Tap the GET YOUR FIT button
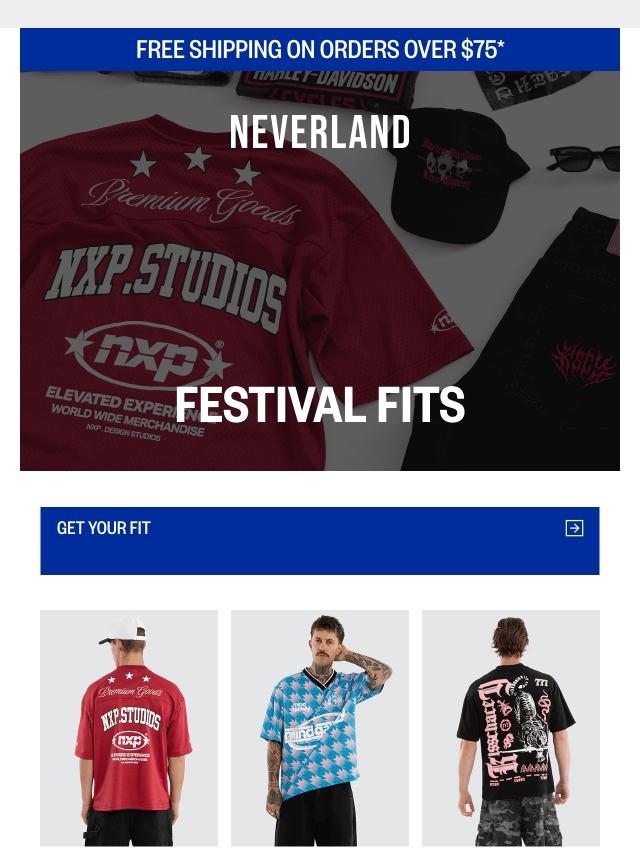The width and height of the screenshot is (640, 854). click(x=319, y=540)
